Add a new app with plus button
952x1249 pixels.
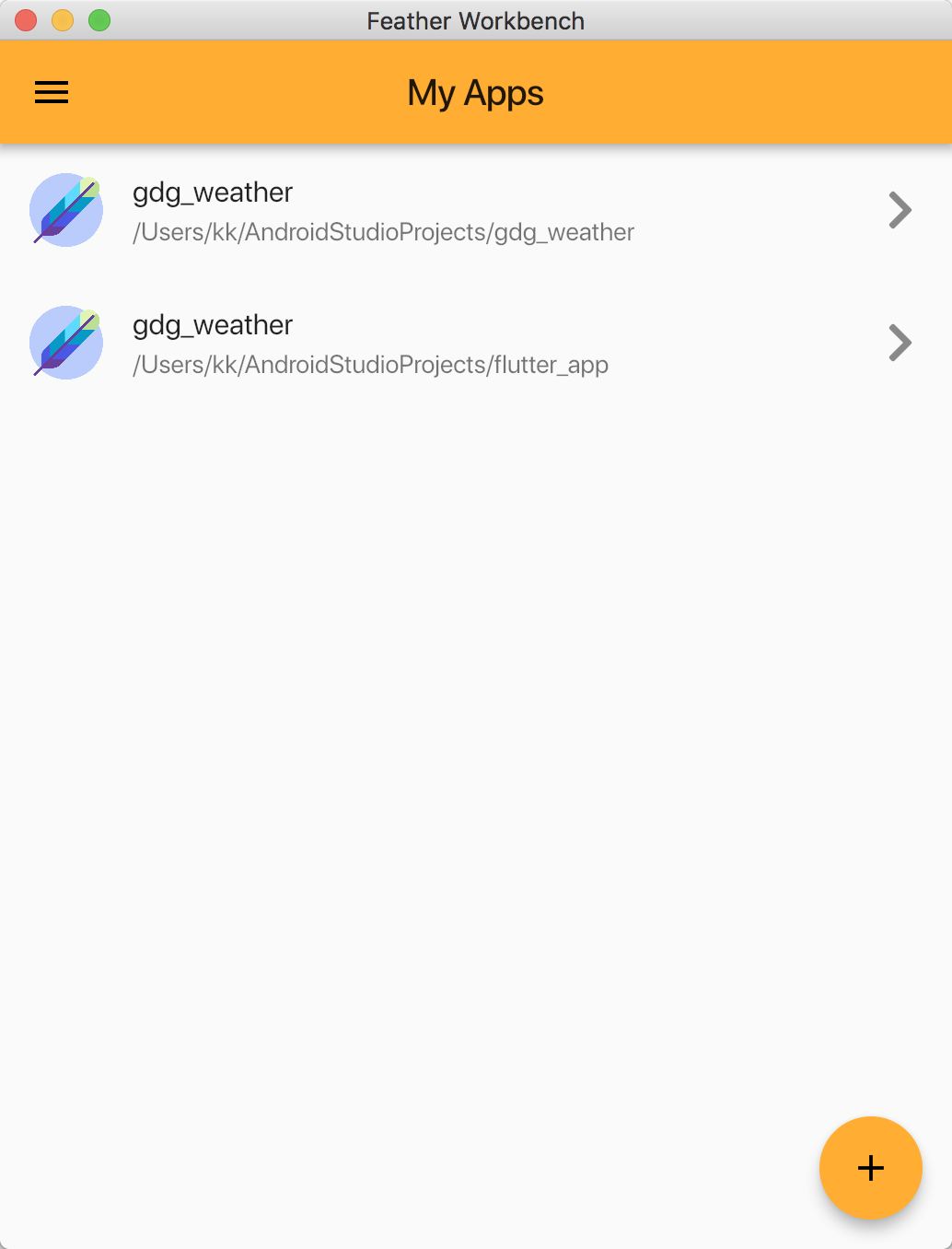870,1168
